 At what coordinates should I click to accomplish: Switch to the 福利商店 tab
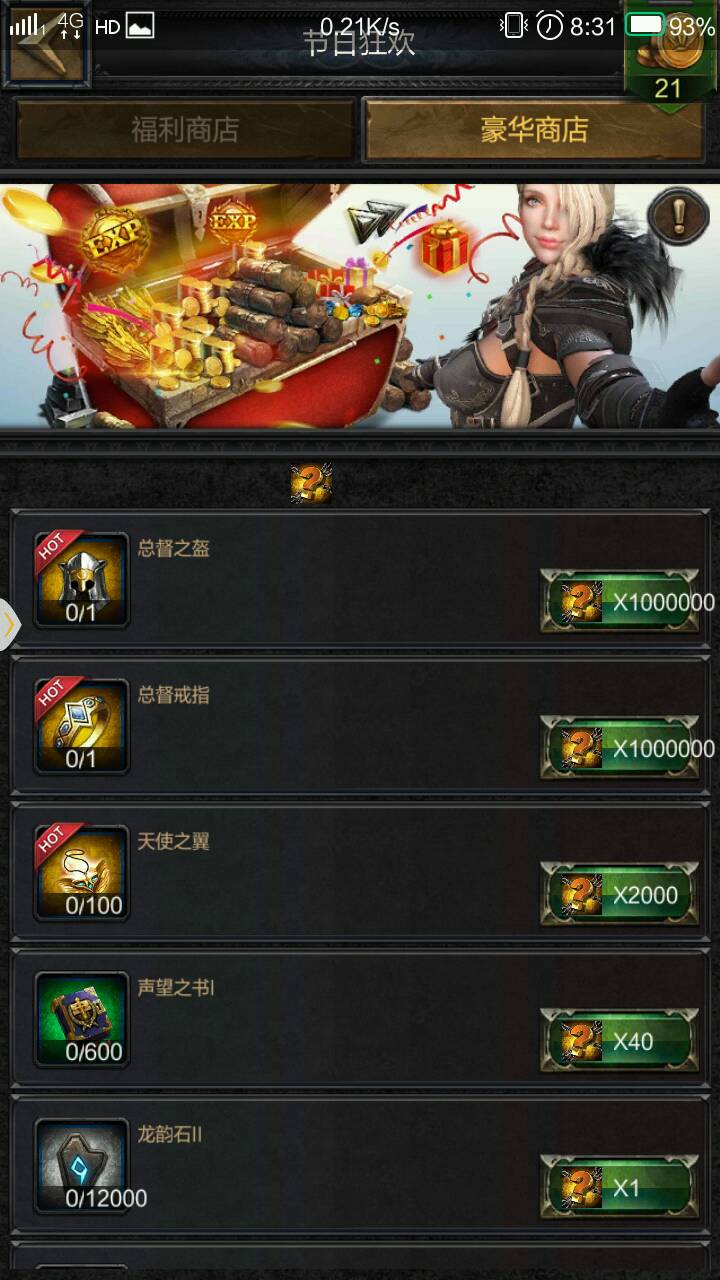pyautogui.click(x=185, y=129)
